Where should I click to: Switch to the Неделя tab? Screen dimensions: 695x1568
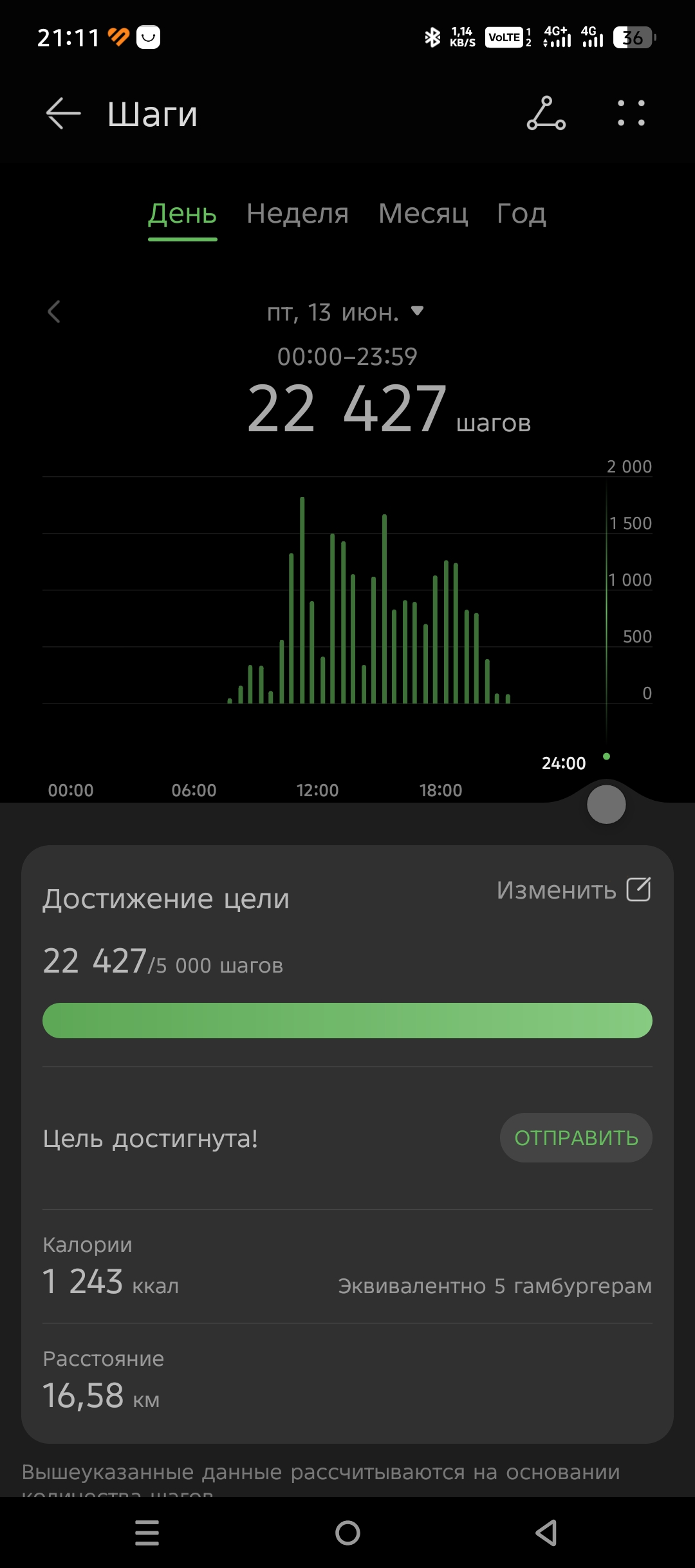(x=297, y=214)
